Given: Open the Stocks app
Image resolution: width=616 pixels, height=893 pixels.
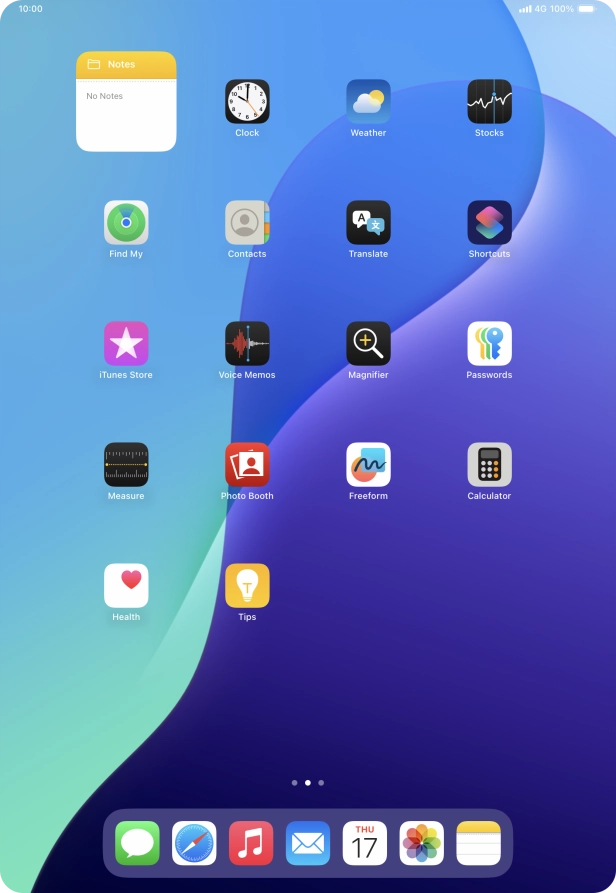Looking at the screenshot, I should tap(489, 102).
